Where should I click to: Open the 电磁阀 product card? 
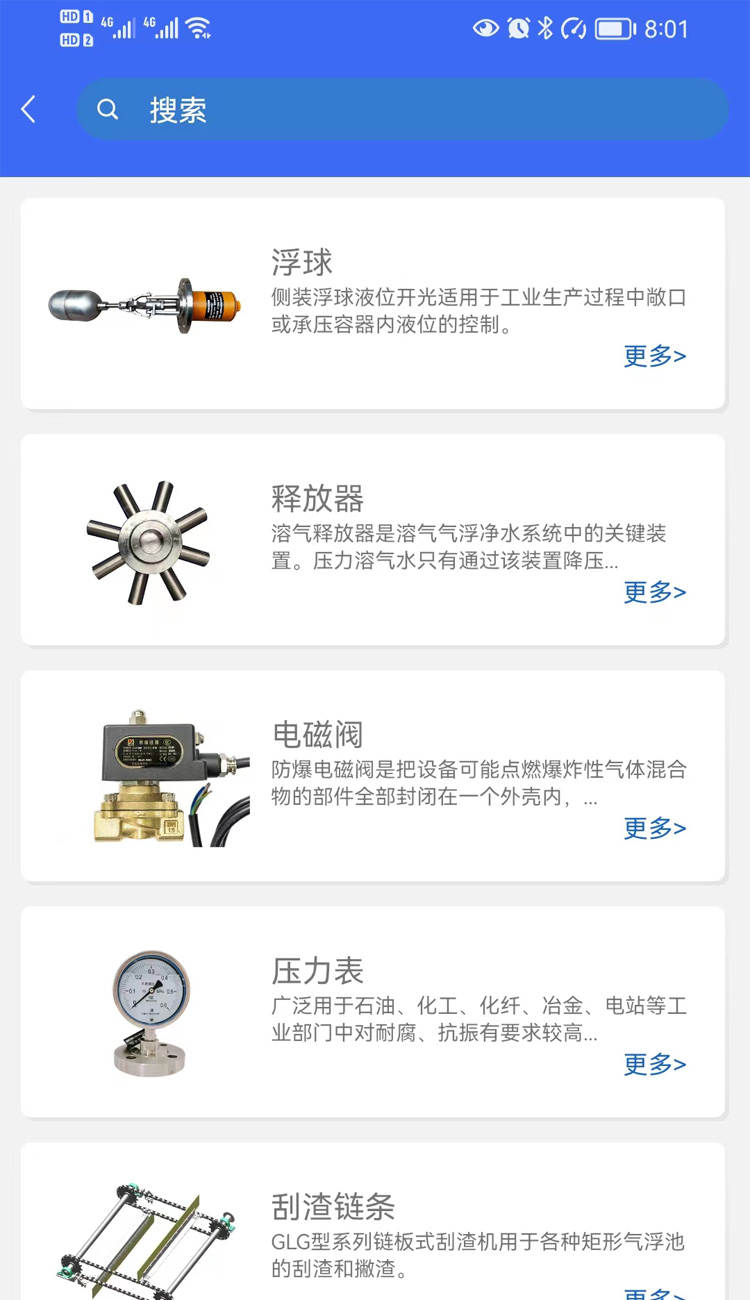point(373,775)
